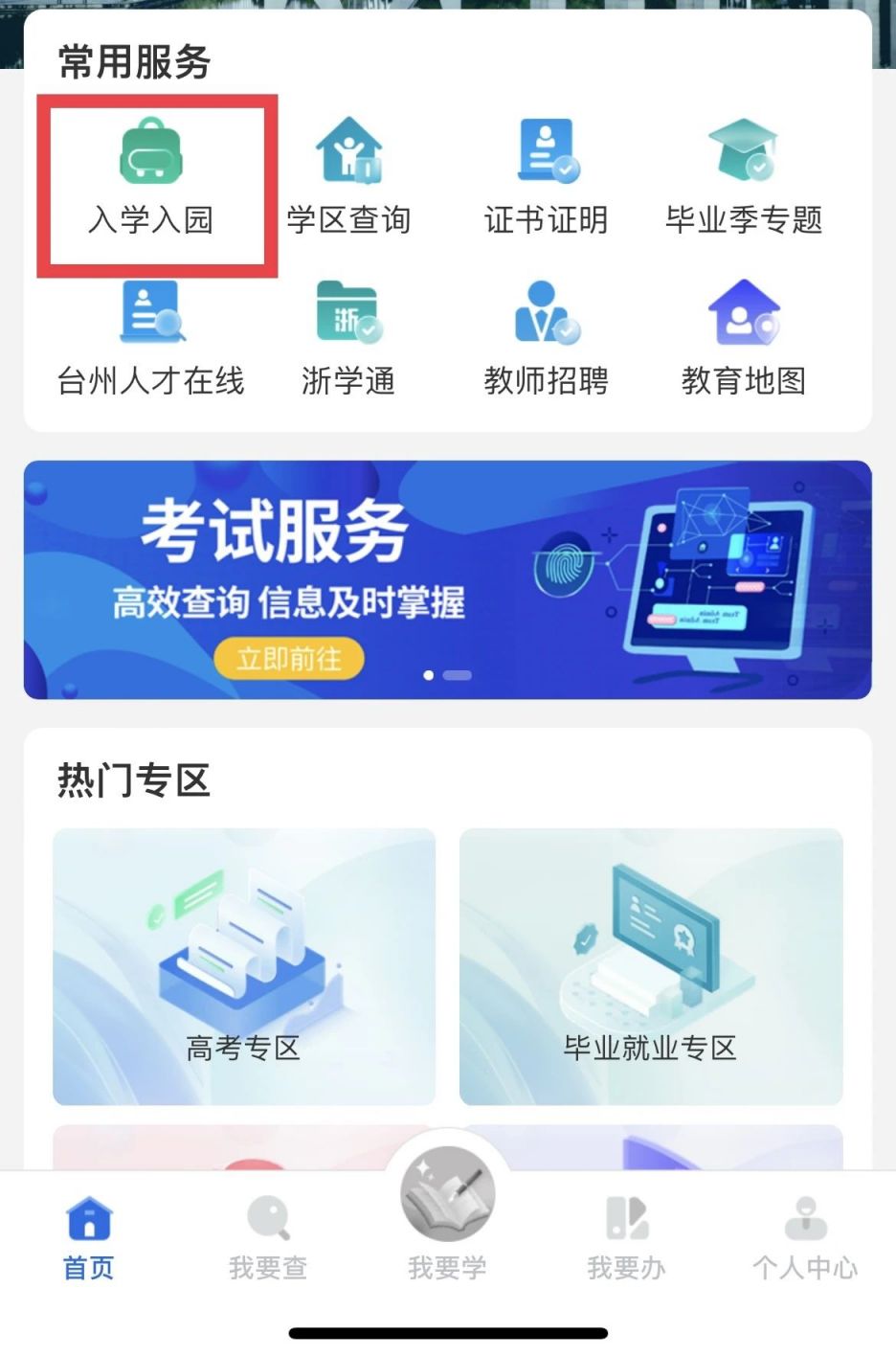Open the 高考专区 card
Viewport: 896px width, 1356px height.
pyautogui.click(x=244, y=967)
